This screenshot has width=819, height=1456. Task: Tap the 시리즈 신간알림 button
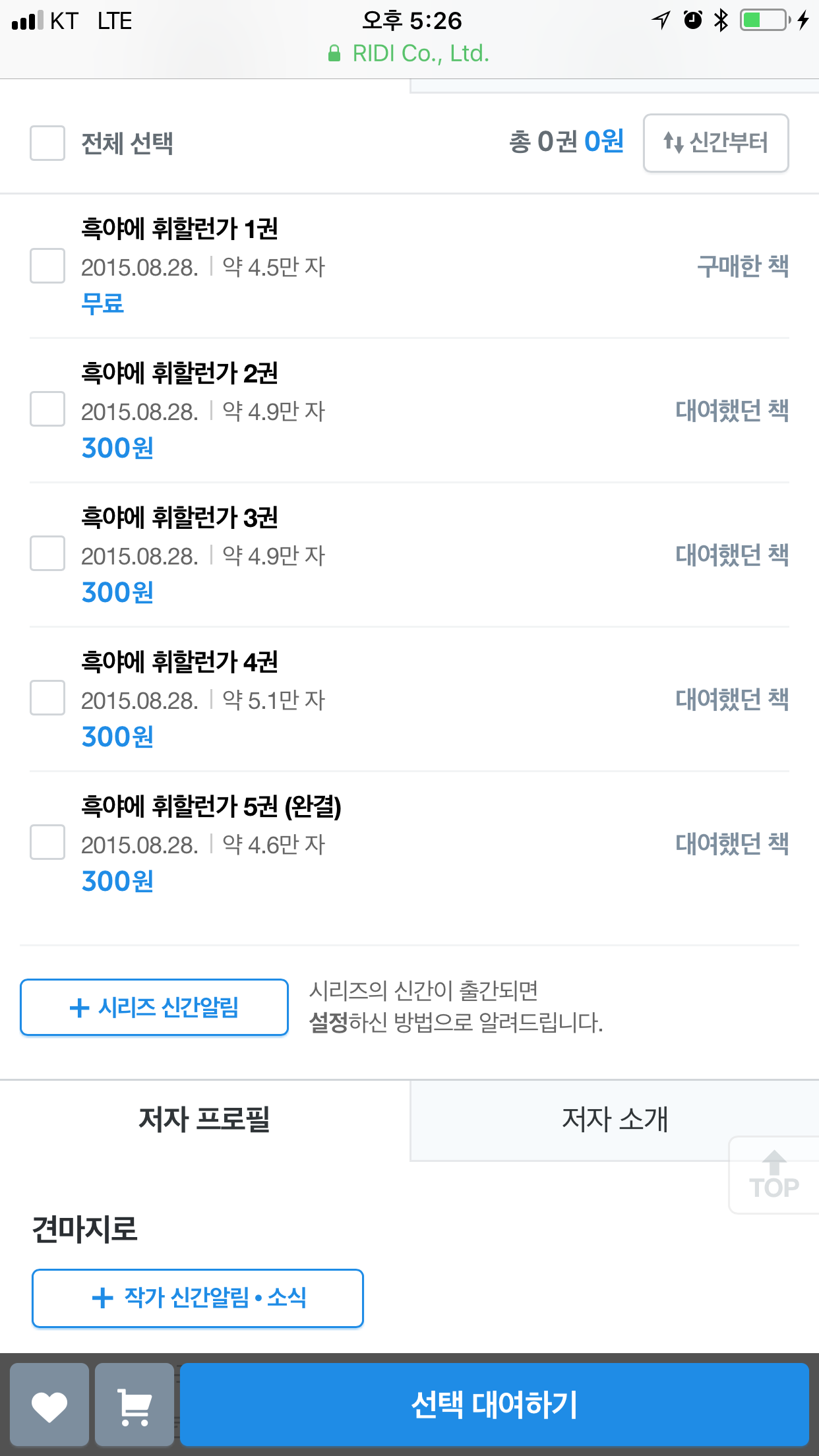[154, 1008]
